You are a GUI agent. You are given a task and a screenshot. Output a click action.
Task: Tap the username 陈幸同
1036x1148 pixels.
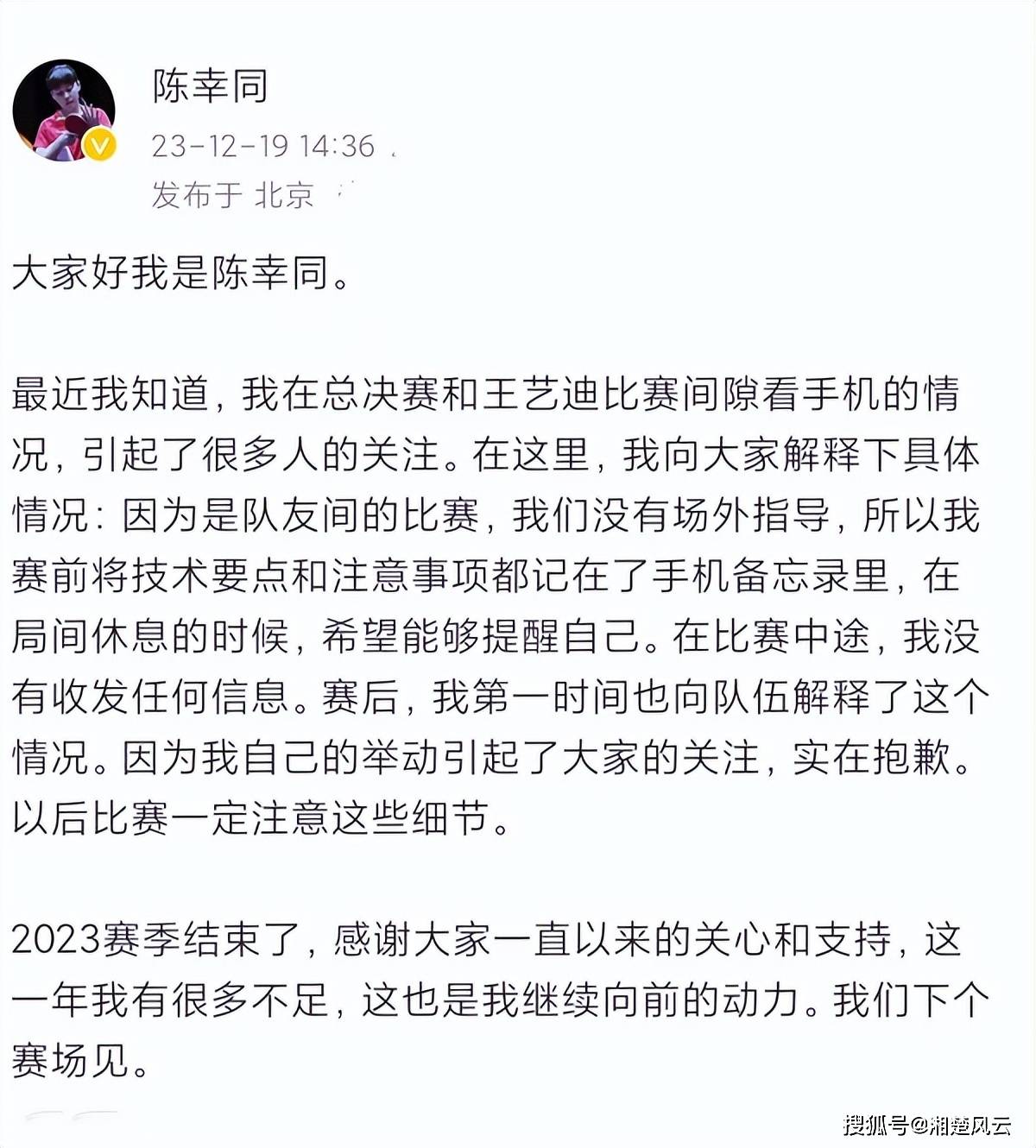pyautogui.click(x=210, y=86)
